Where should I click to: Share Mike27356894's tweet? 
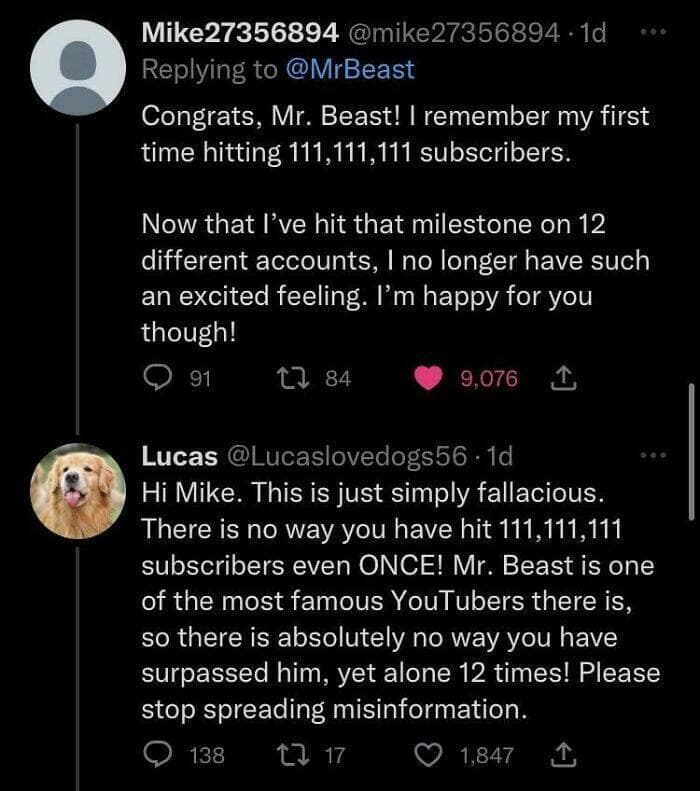click(x=560, y=378)
